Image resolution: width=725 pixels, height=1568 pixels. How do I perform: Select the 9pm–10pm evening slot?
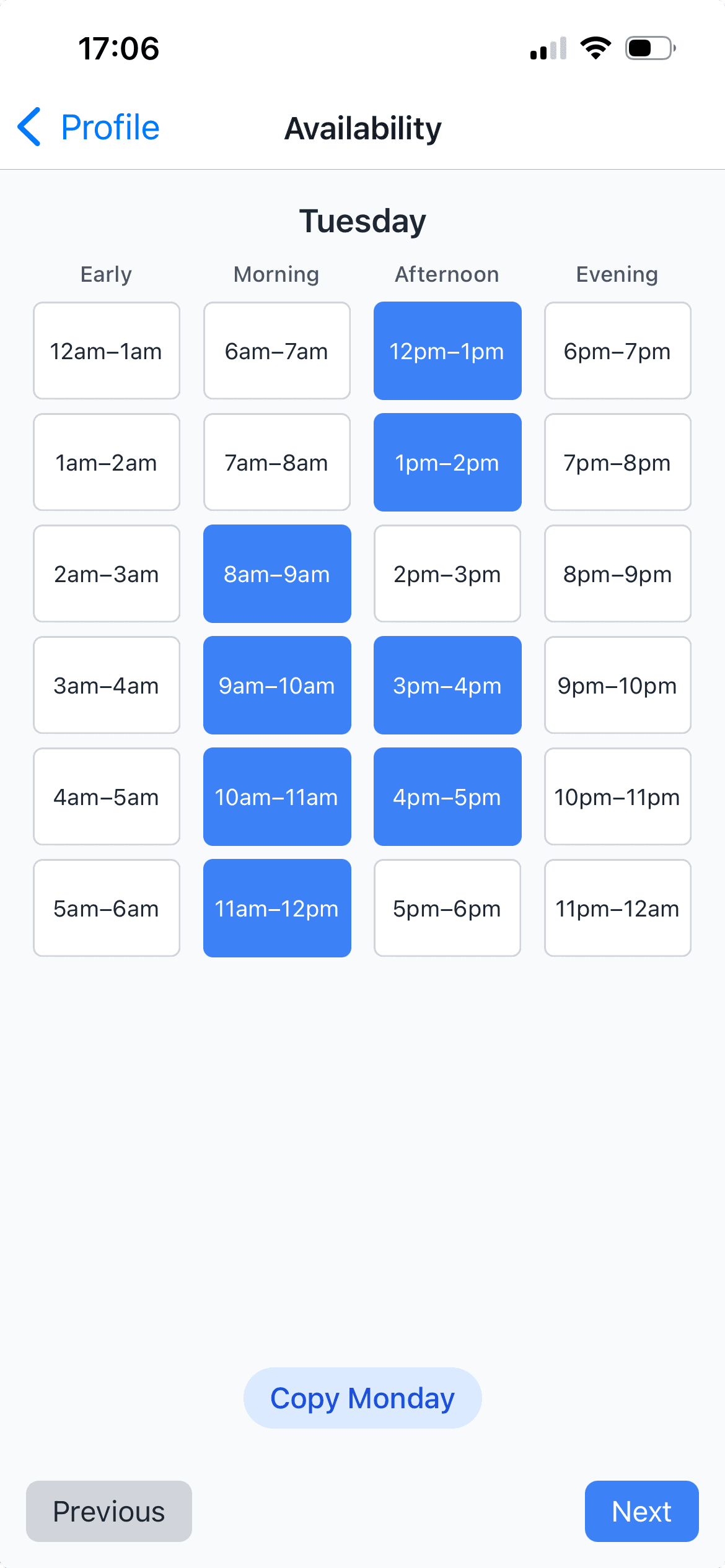pos(617,685)
